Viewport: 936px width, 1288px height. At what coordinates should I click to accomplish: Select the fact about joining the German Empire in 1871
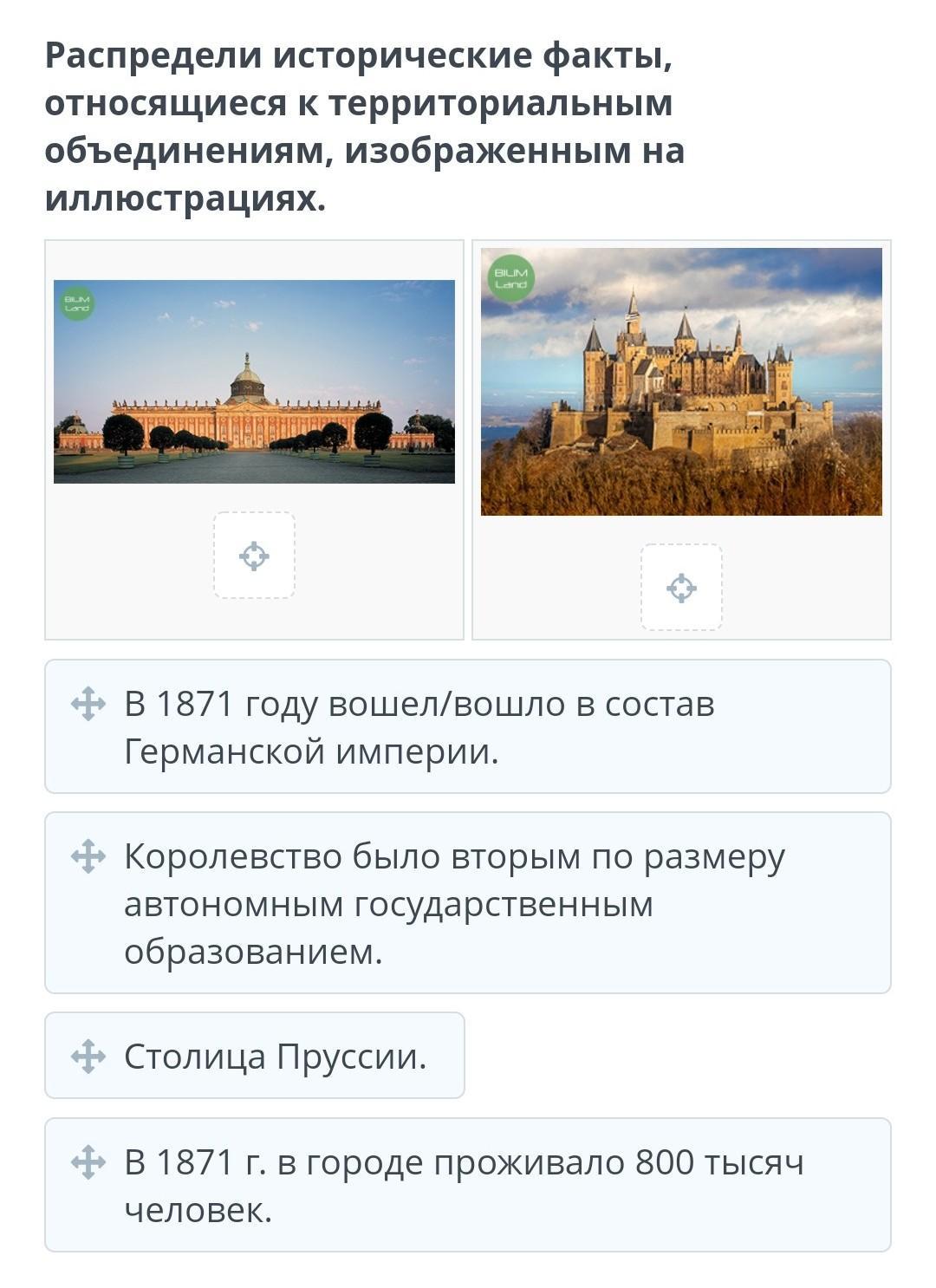pos(466,726)
